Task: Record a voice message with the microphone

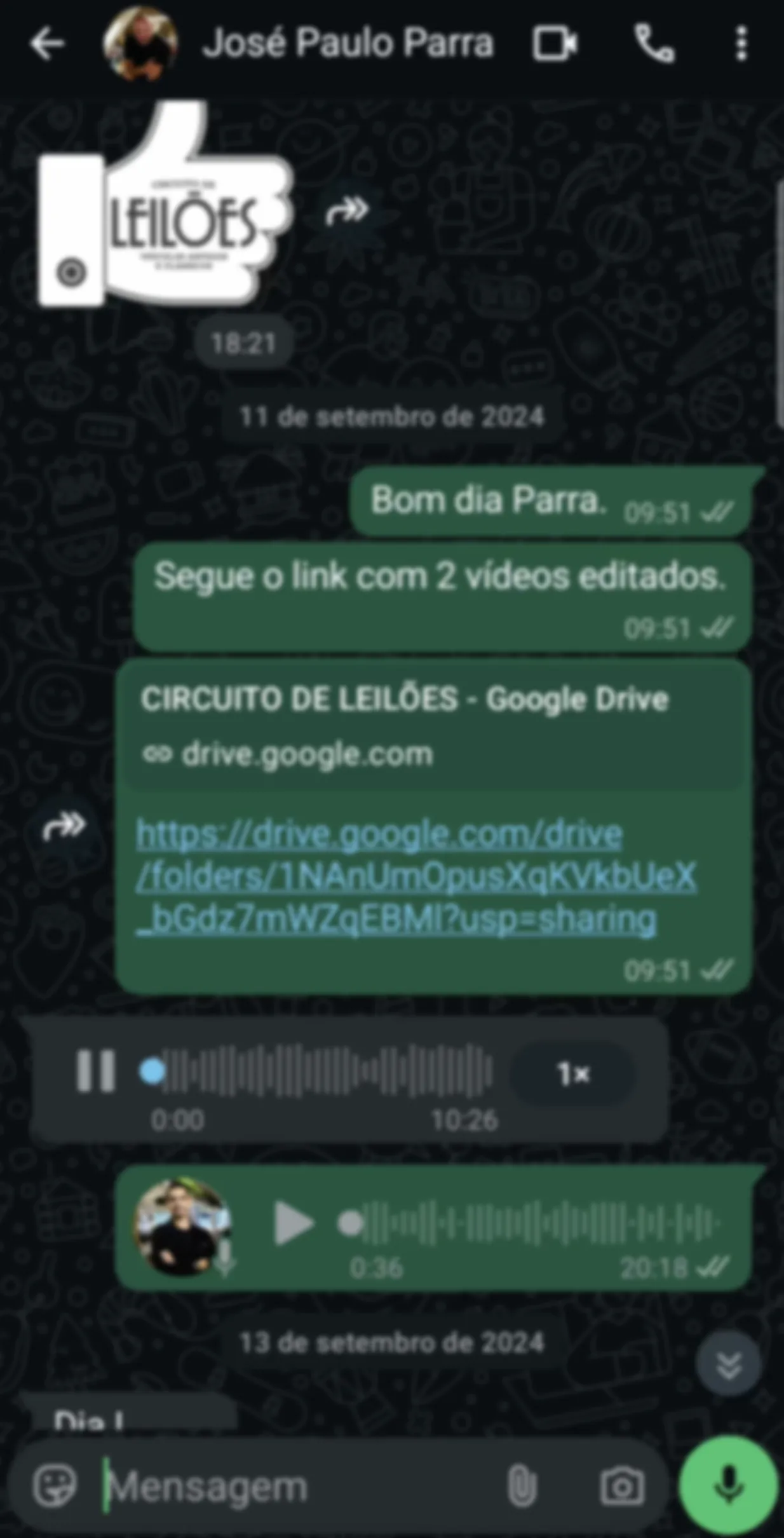Action: [728, 1485]
